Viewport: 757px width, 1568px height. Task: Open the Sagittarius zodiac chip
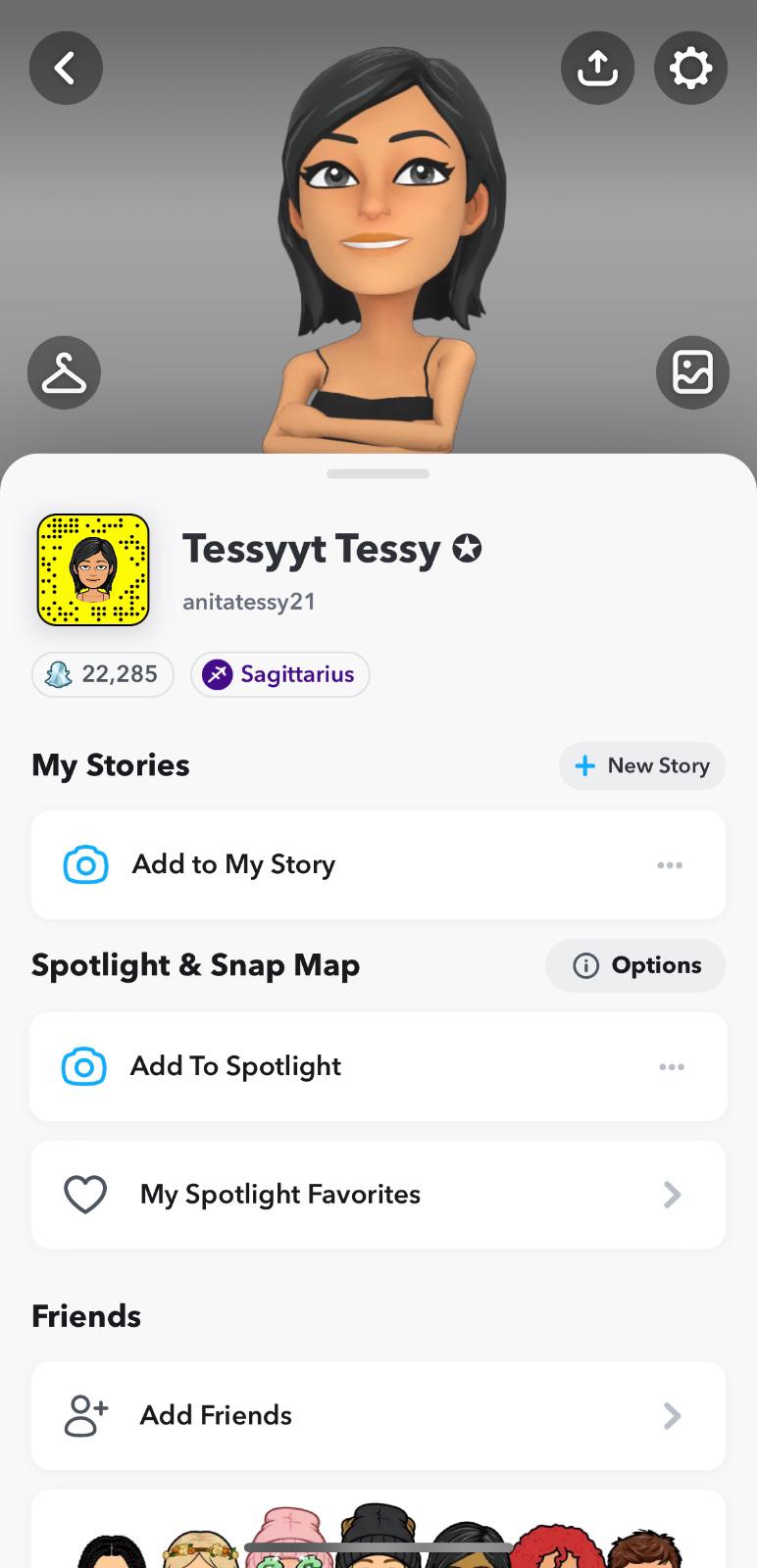279,674
